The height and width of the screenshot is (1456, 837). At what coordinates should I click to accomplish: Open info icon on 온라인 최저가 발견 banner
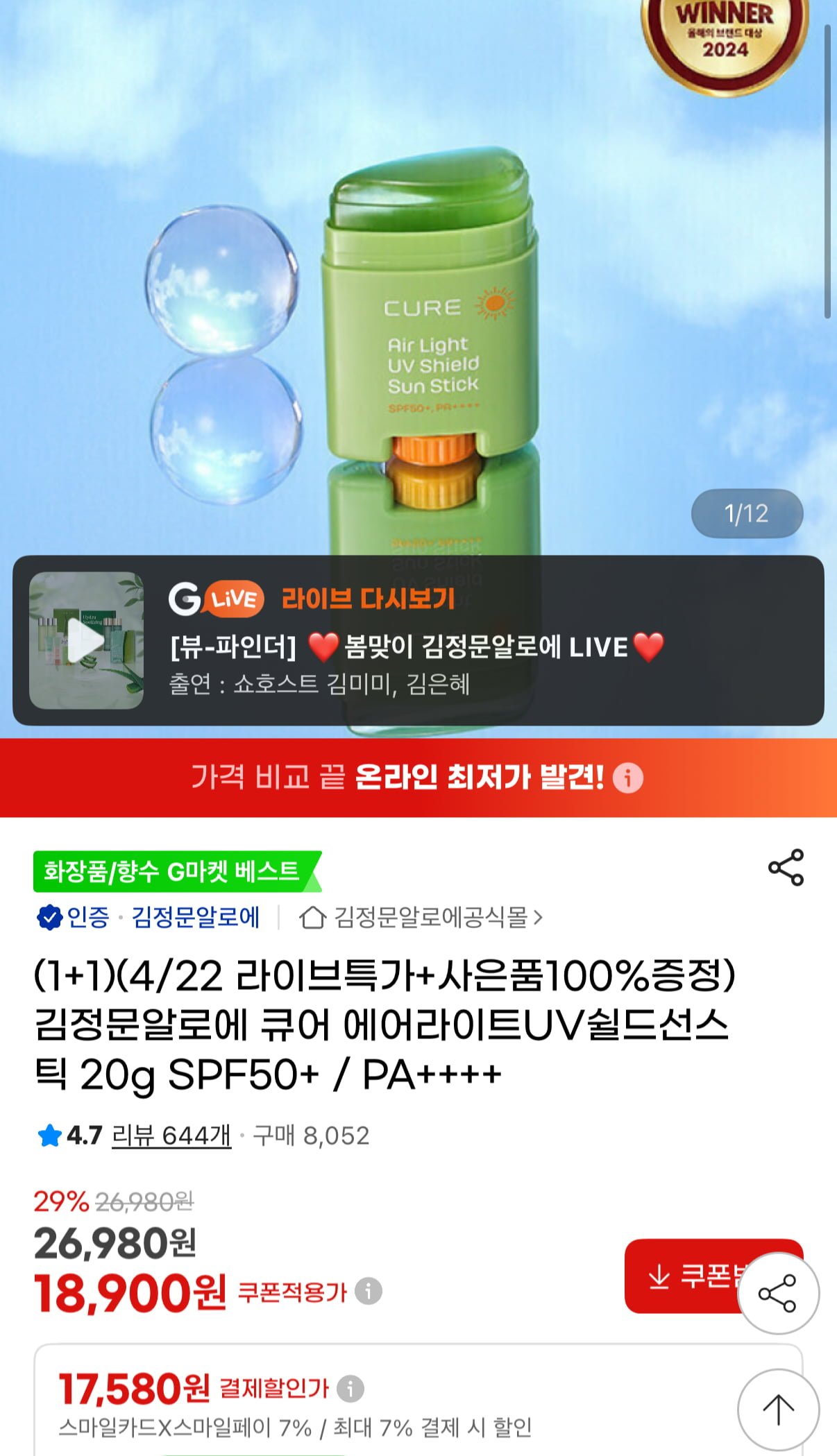(628, 778)
